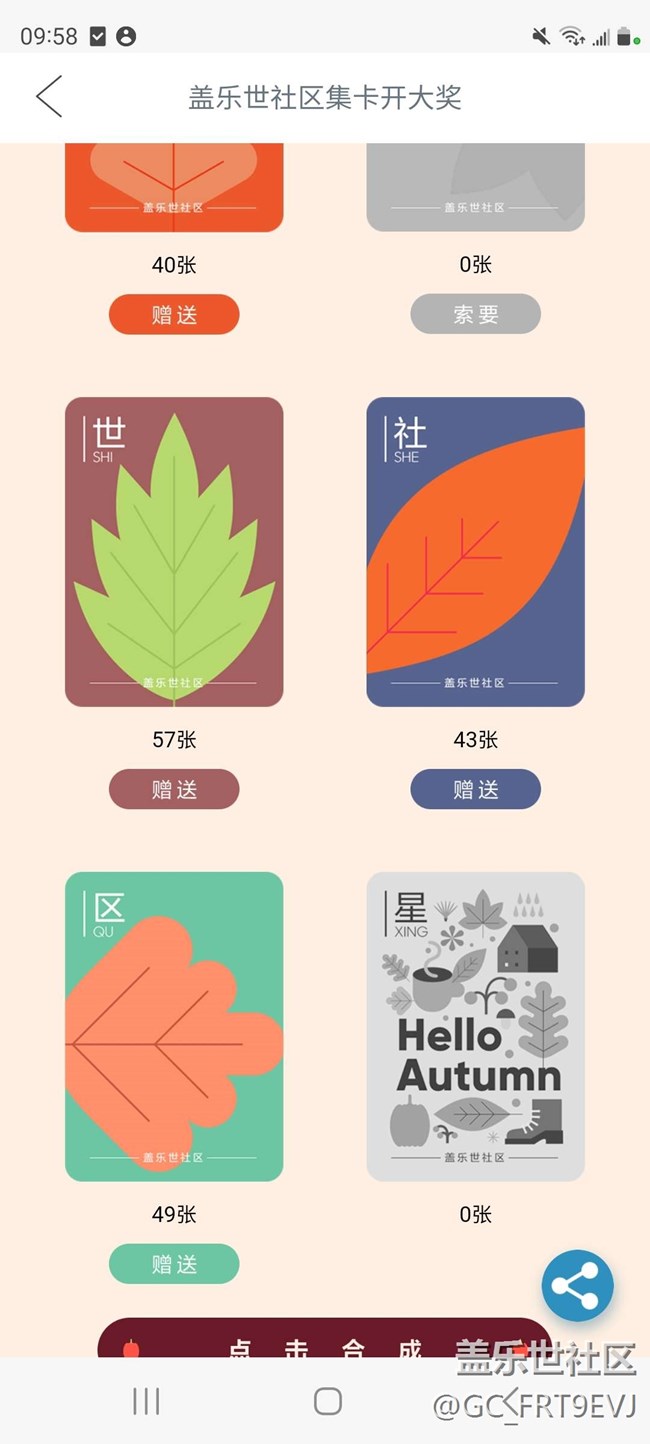Tap 索要 under the grey 0张 card
This screenshot has height=1444, width=650.
click(x=476, y=315)
